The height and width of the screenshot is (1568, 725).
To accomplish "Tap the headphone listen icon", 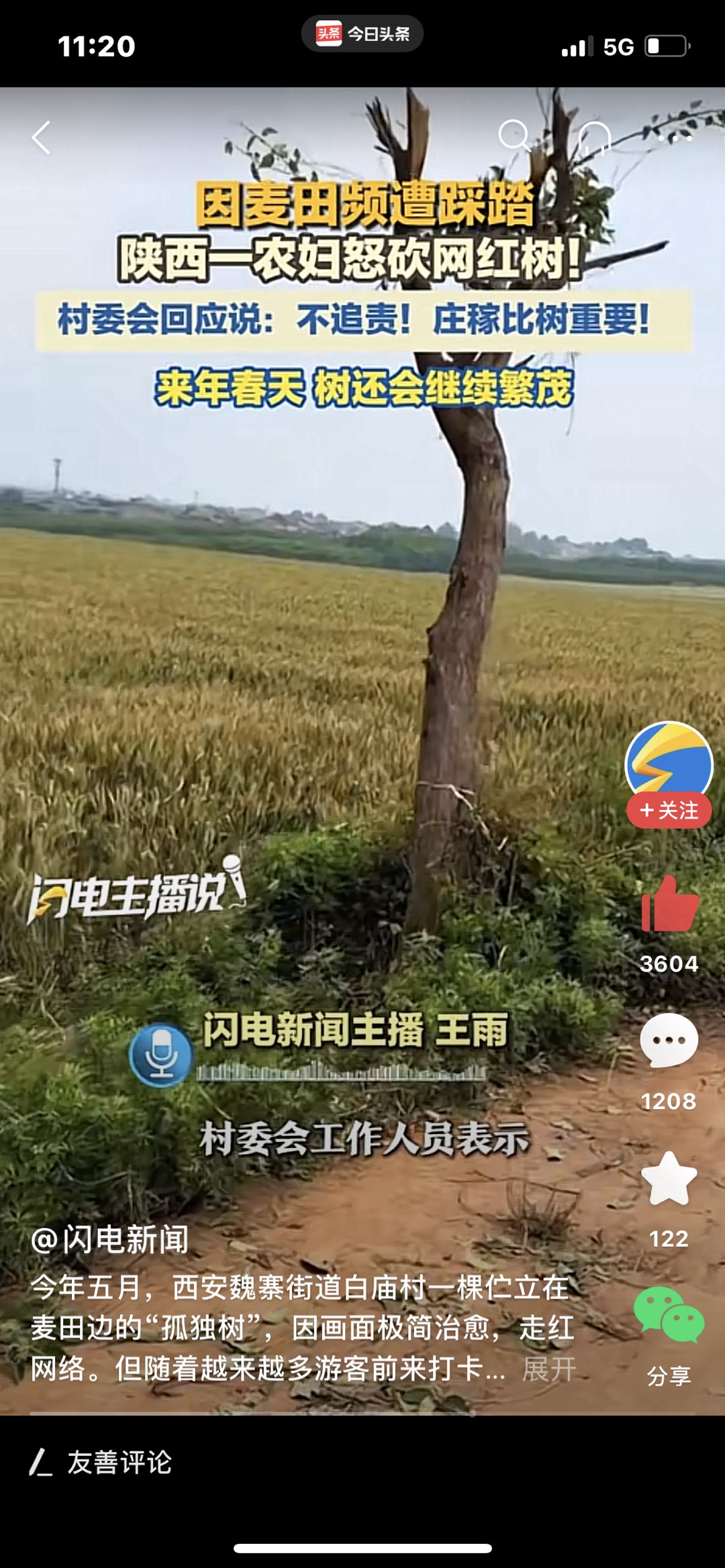I will (x=595, y=138).
